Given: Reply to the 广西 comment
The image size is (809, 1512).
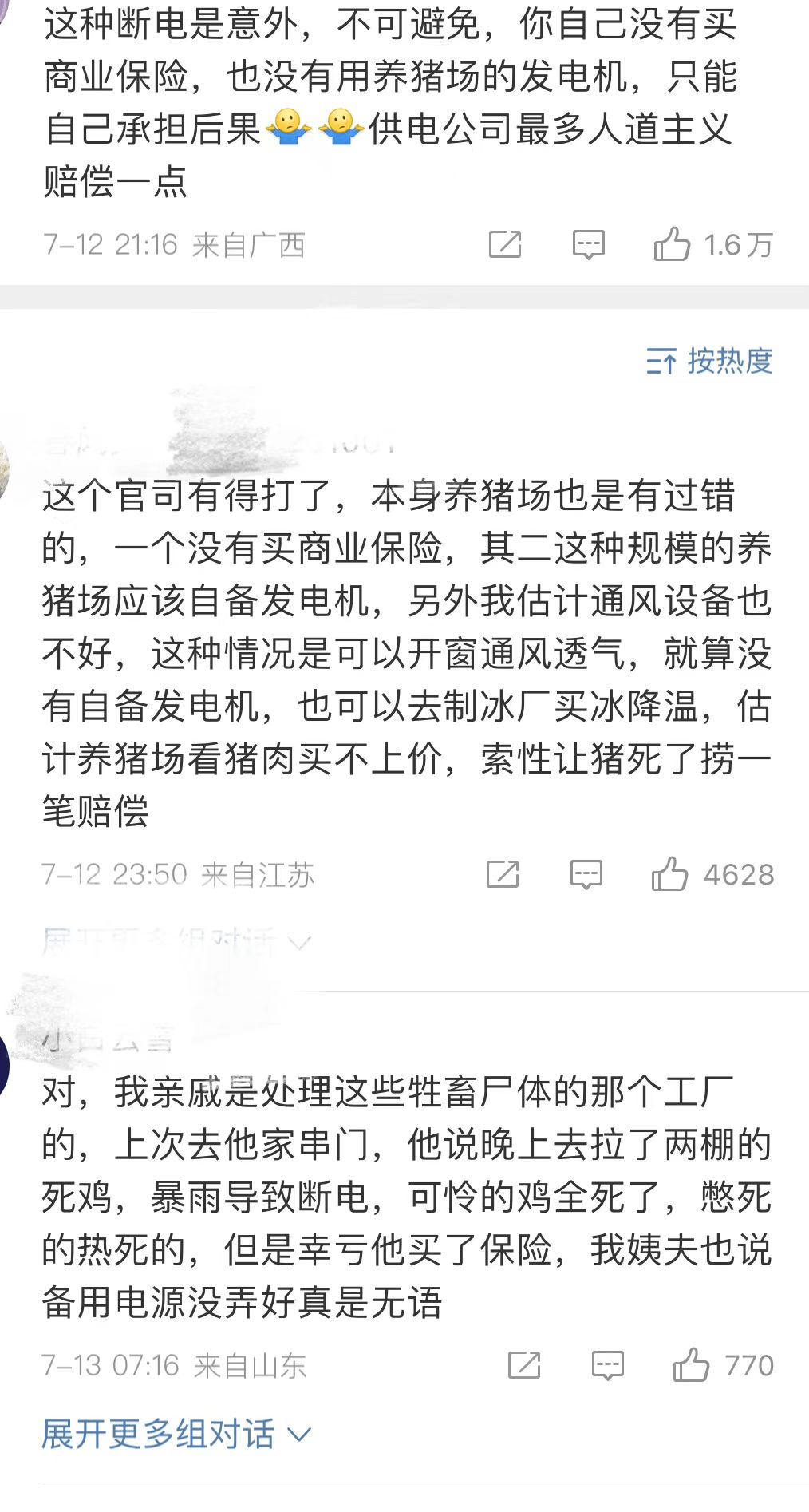Looking at the screenshot, I should click(x=589, y=244).
